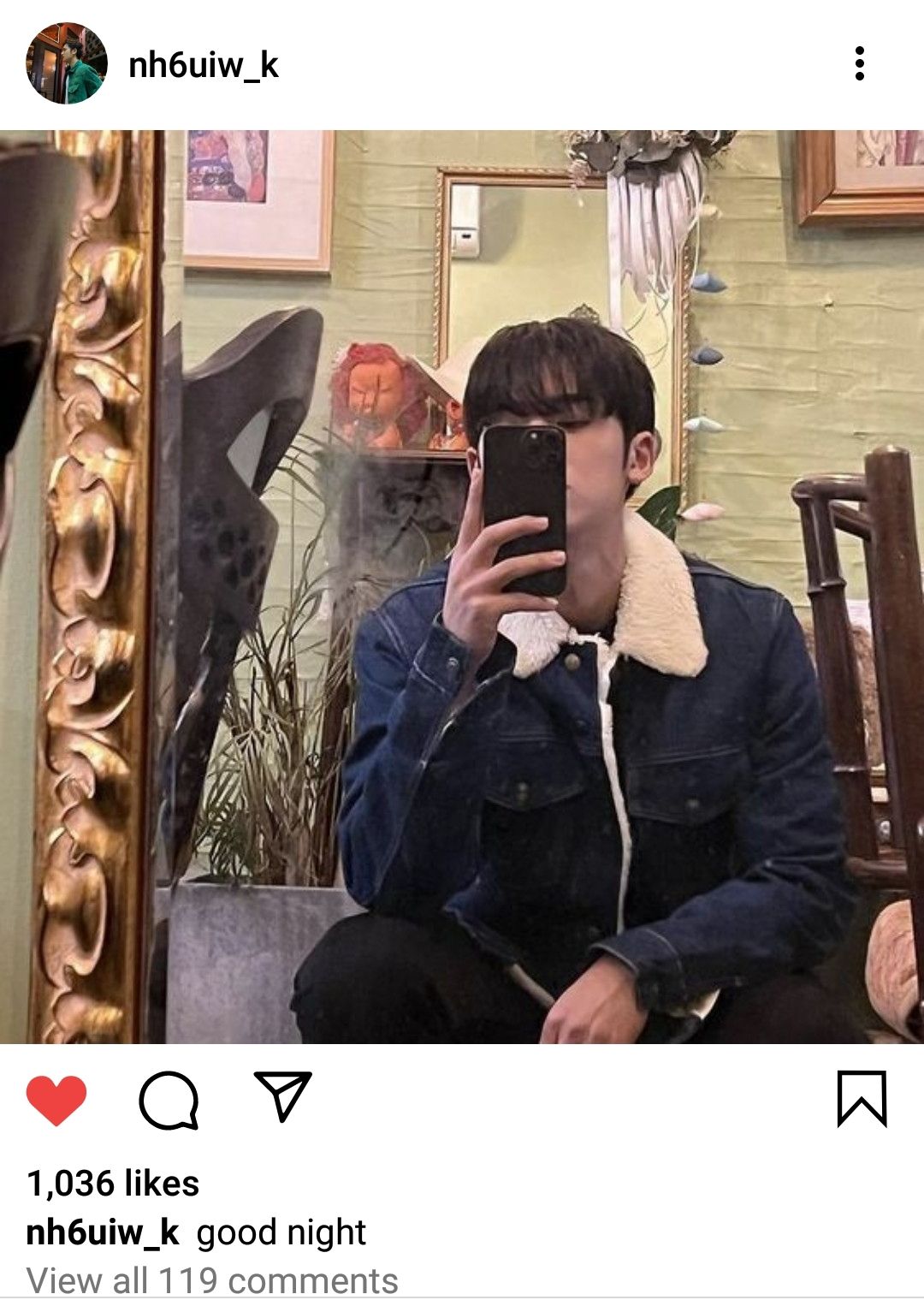Bookmark this post
924x1300 pixels.
point(862,1099)
